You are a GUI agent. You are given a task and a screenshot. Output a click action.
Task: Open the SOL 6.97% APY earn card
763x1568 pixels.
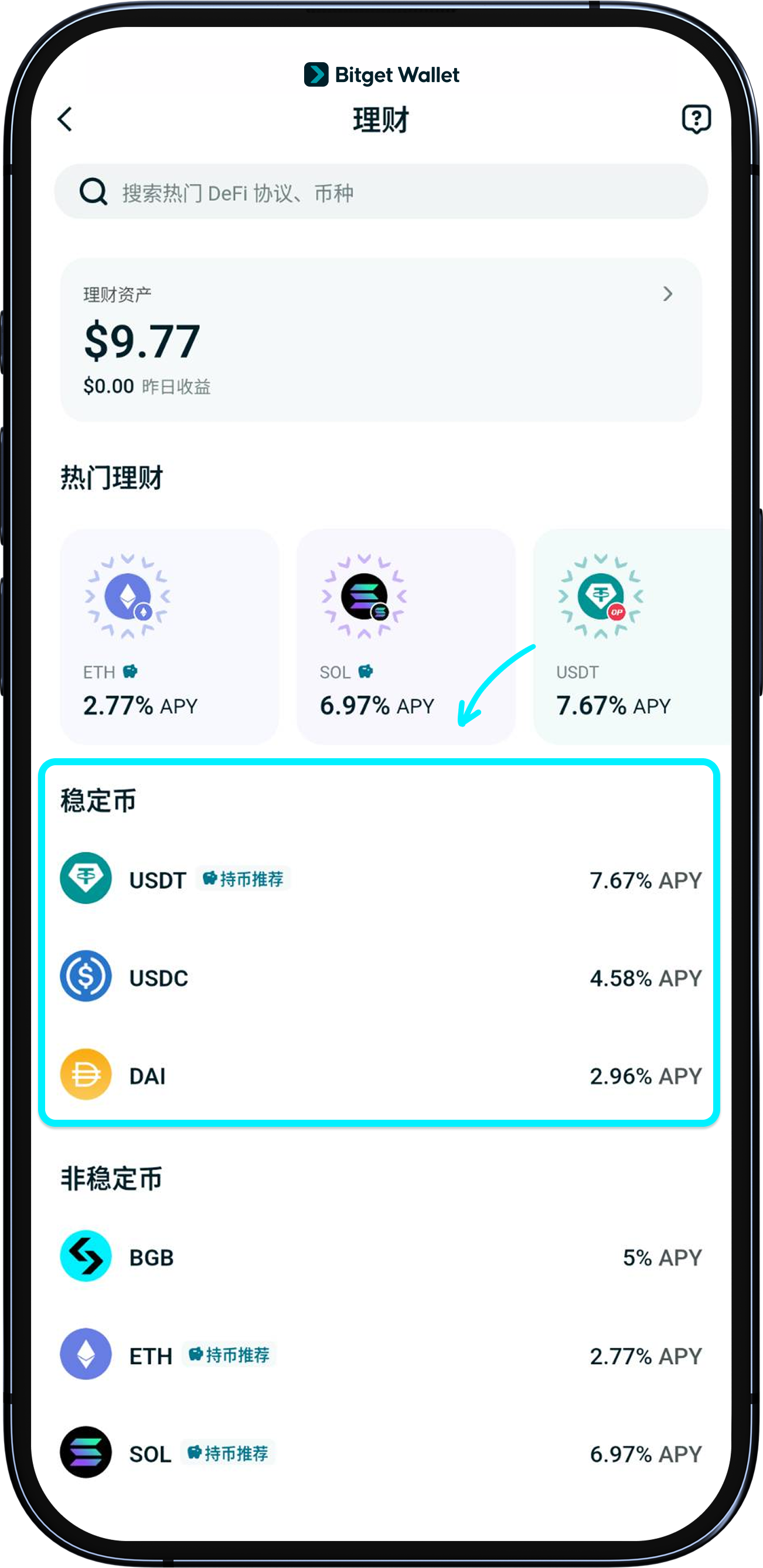pyautogui.click(x=406, y=635)
